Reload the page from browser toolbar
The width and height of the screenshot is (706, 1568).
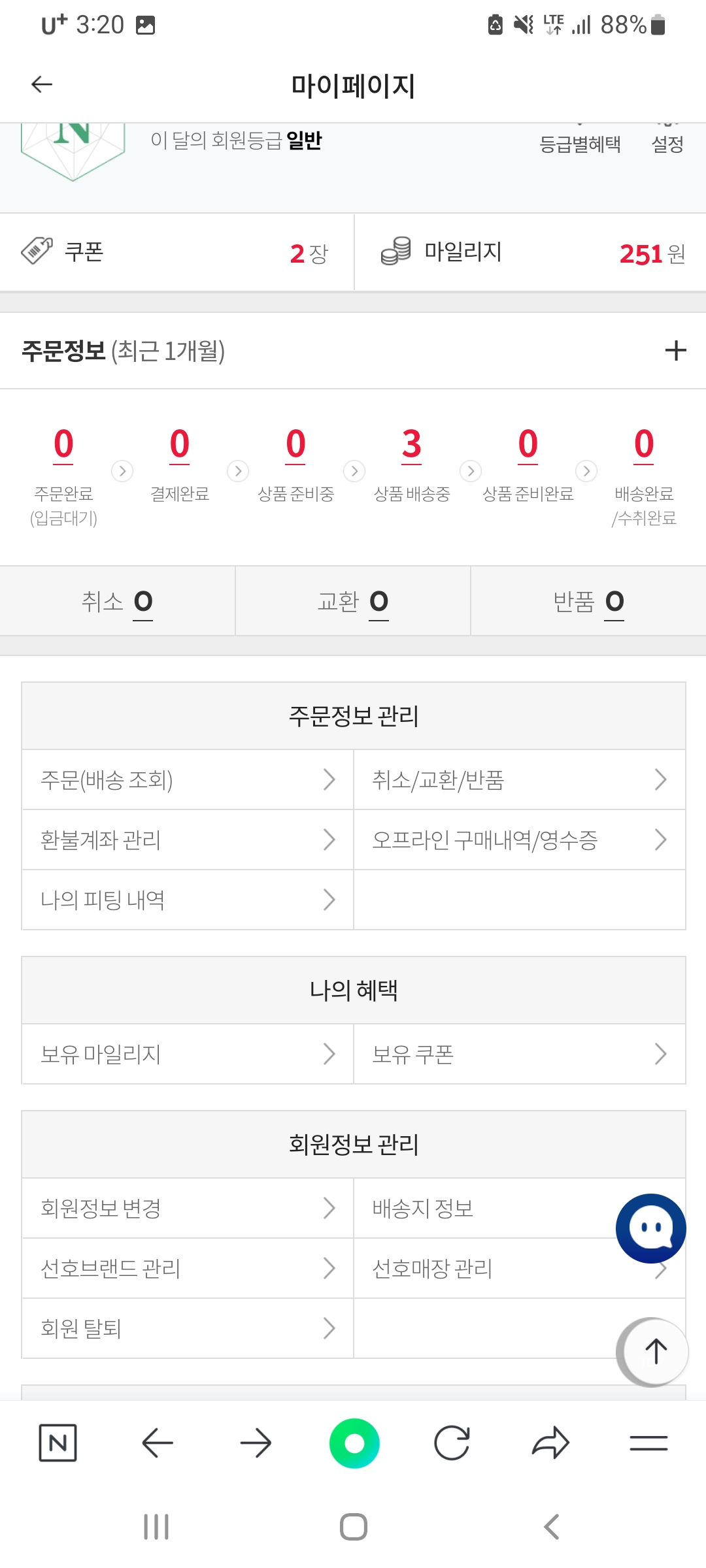(x=452, y=1443)
